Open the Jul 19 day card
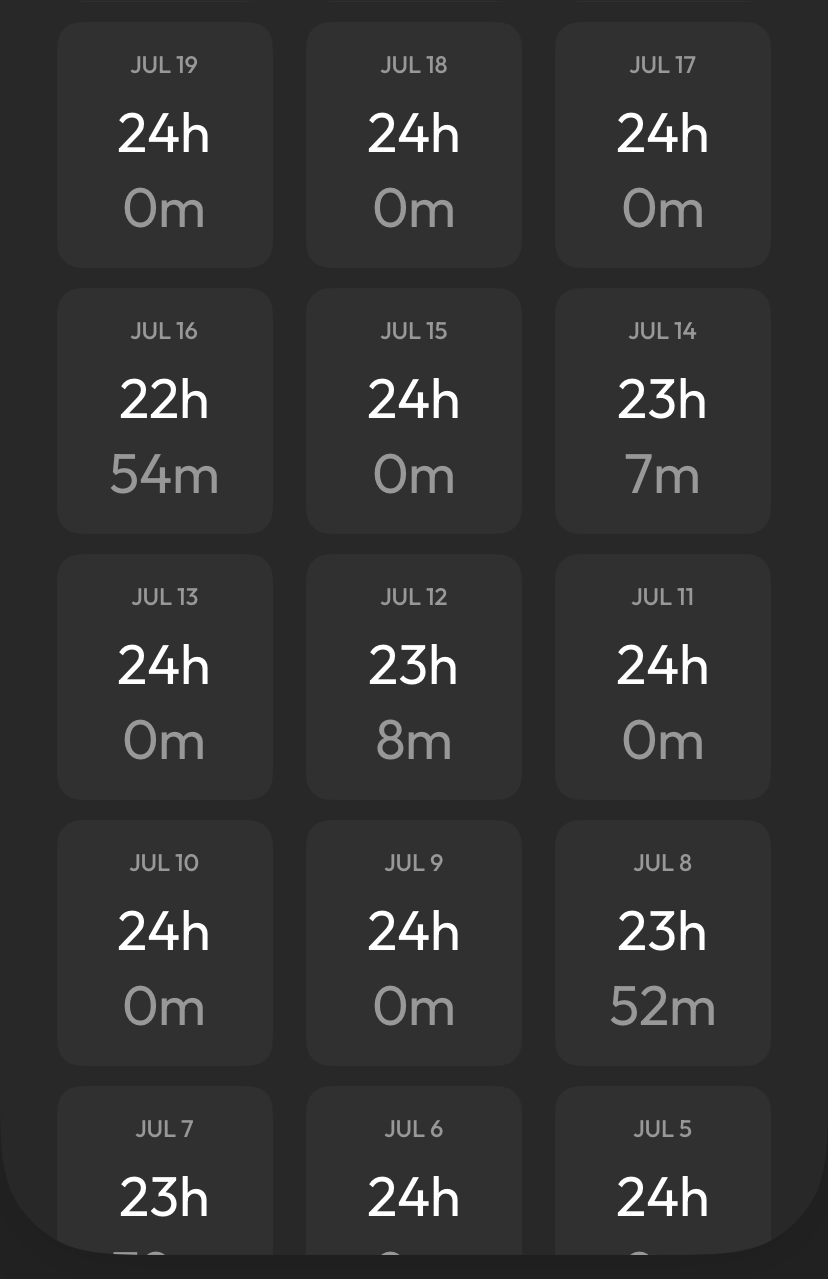The height and width of the screenshot is (1279, 828). (164, 145)
